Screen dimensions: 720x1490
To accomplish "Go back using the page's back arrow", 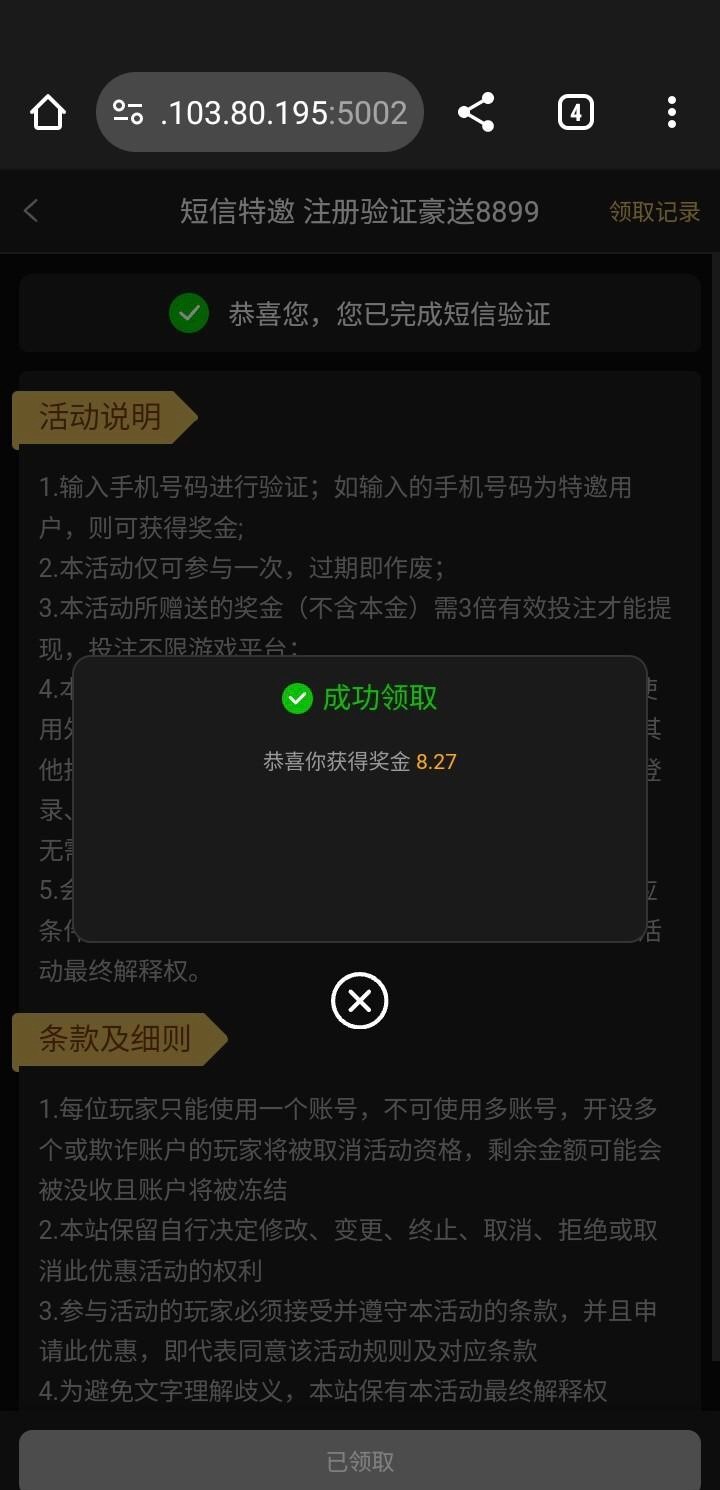I will click(31, 211).
